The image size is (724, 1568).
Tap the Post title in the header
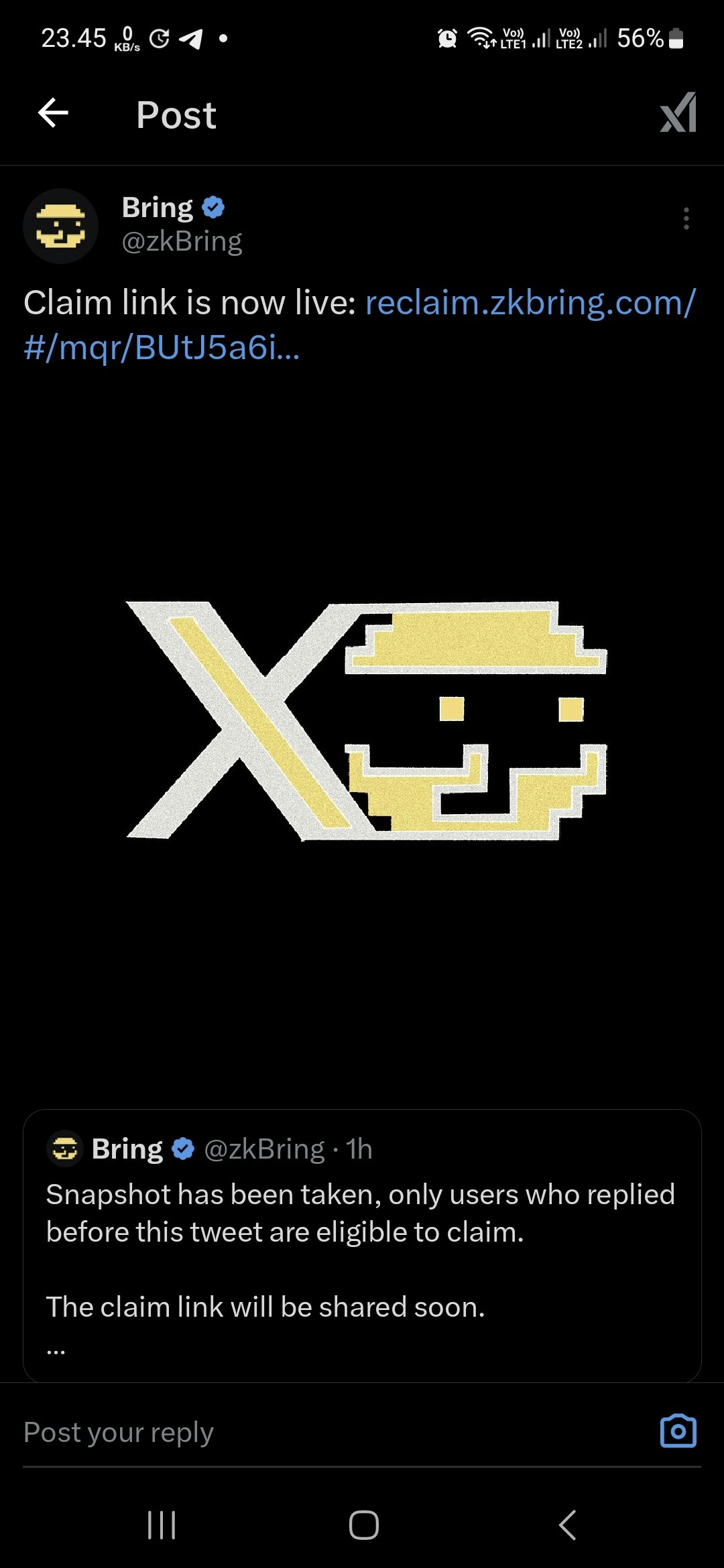176,114
